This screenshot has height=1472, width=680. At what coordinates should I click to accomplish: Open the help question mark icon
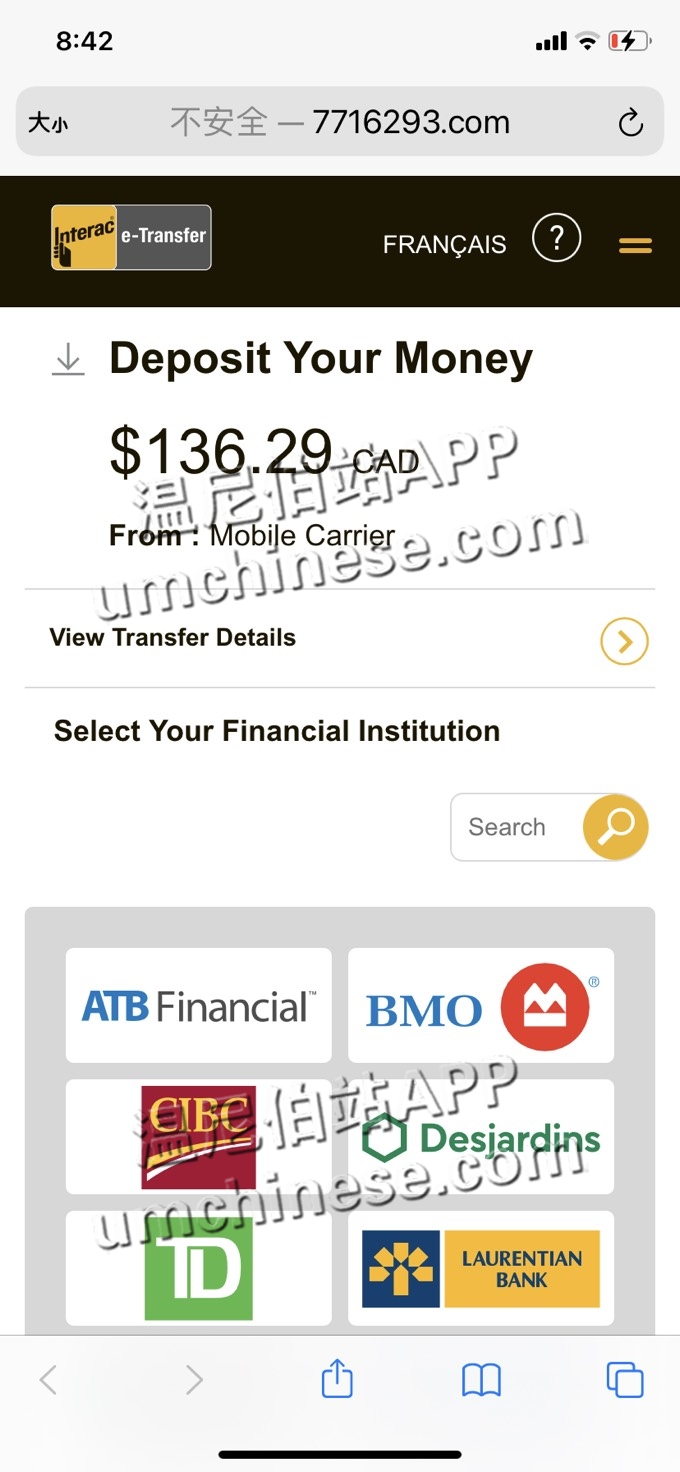[x=556, y=239]
